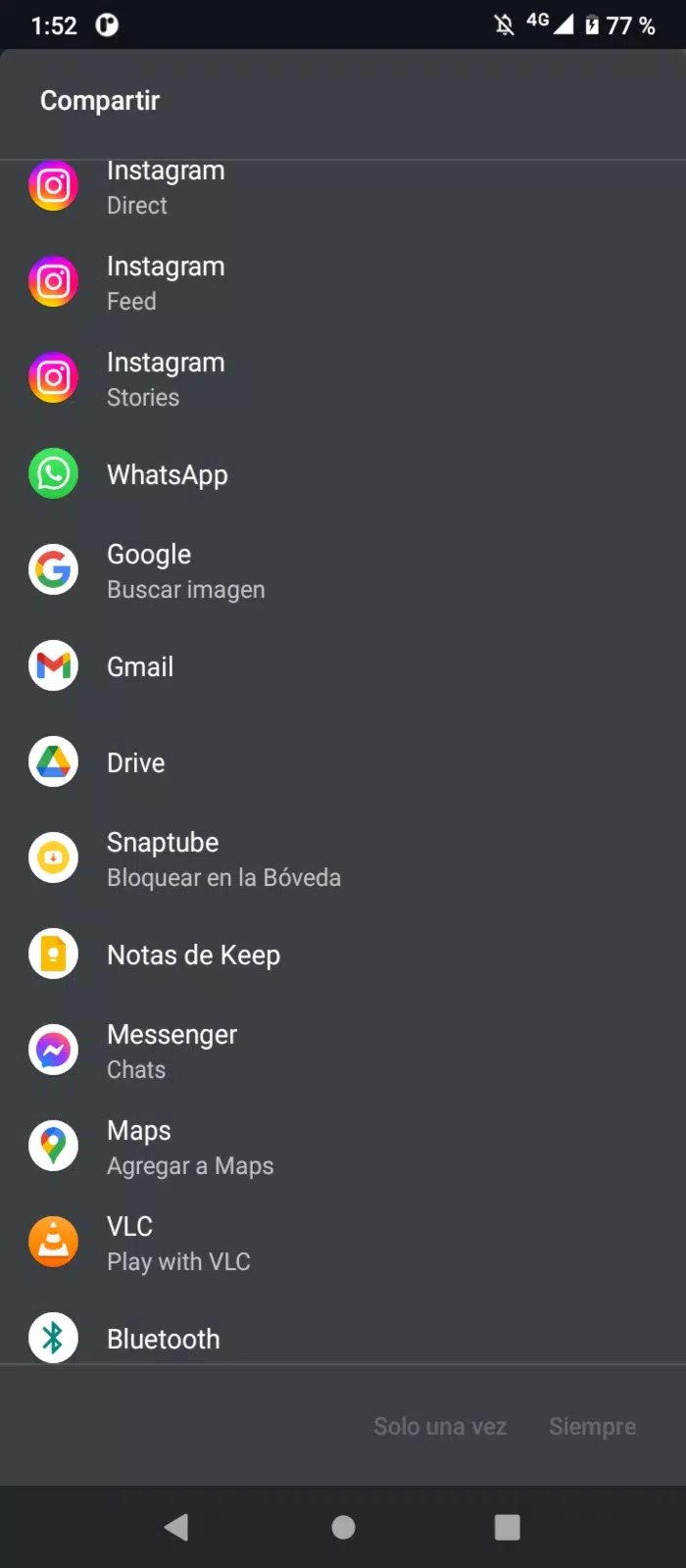Share over Bluetooth
This screenshot has width=686, height=1568.
[x=343, y=1332]
